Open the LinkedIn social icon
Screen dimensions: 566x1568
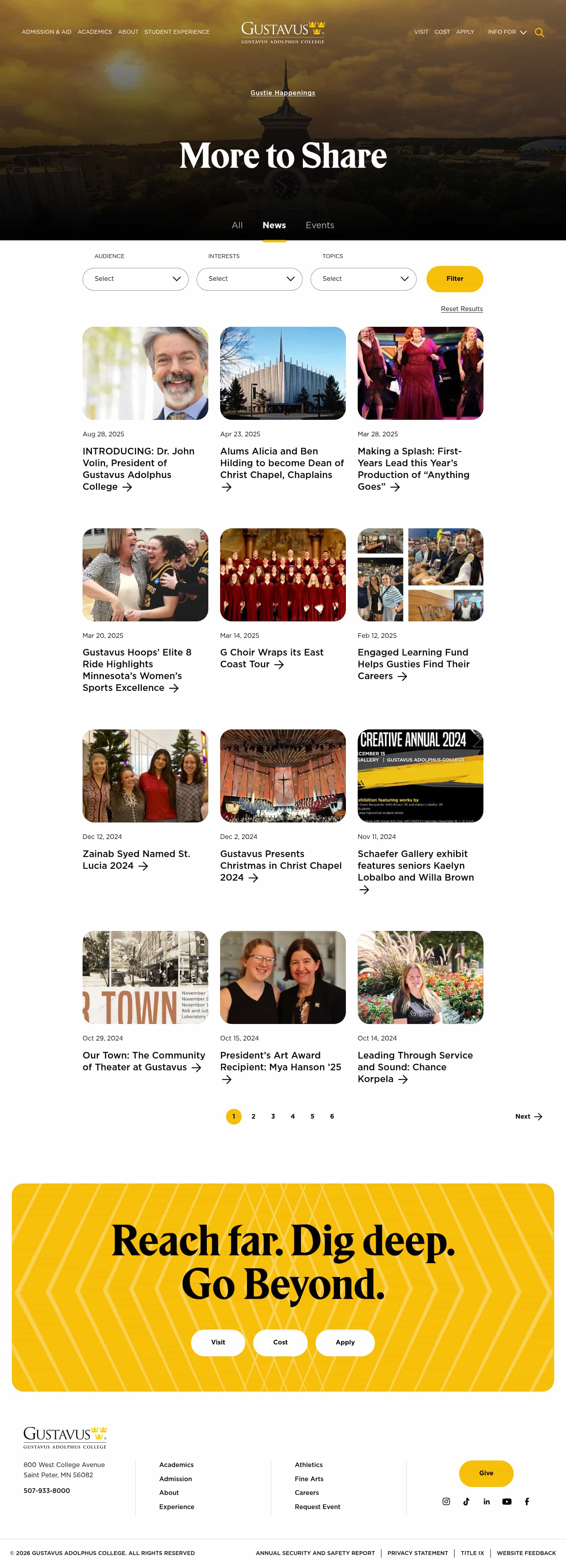(486, 1501)
